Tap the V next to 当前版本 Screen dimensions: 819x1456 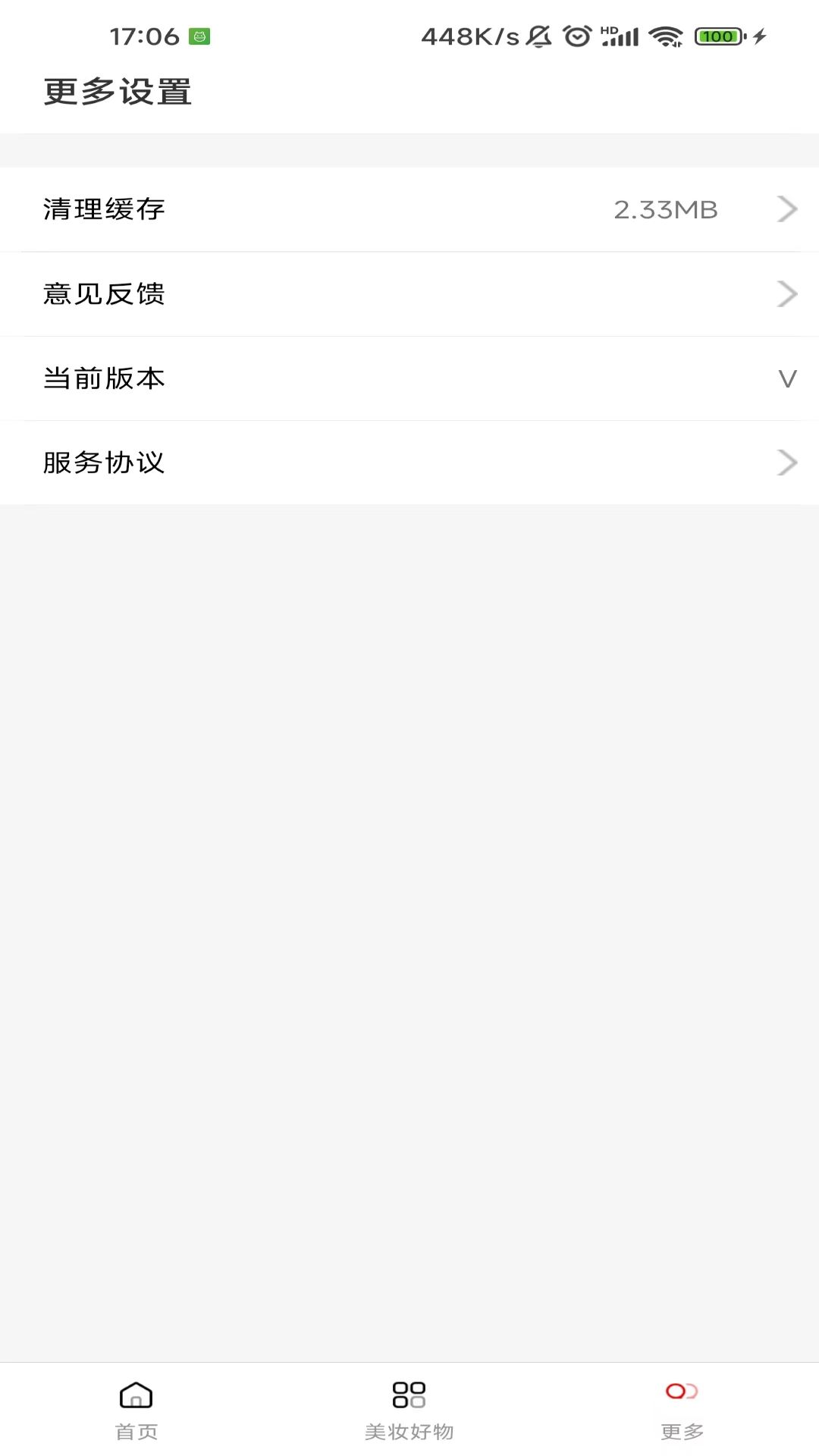point(788,378)
